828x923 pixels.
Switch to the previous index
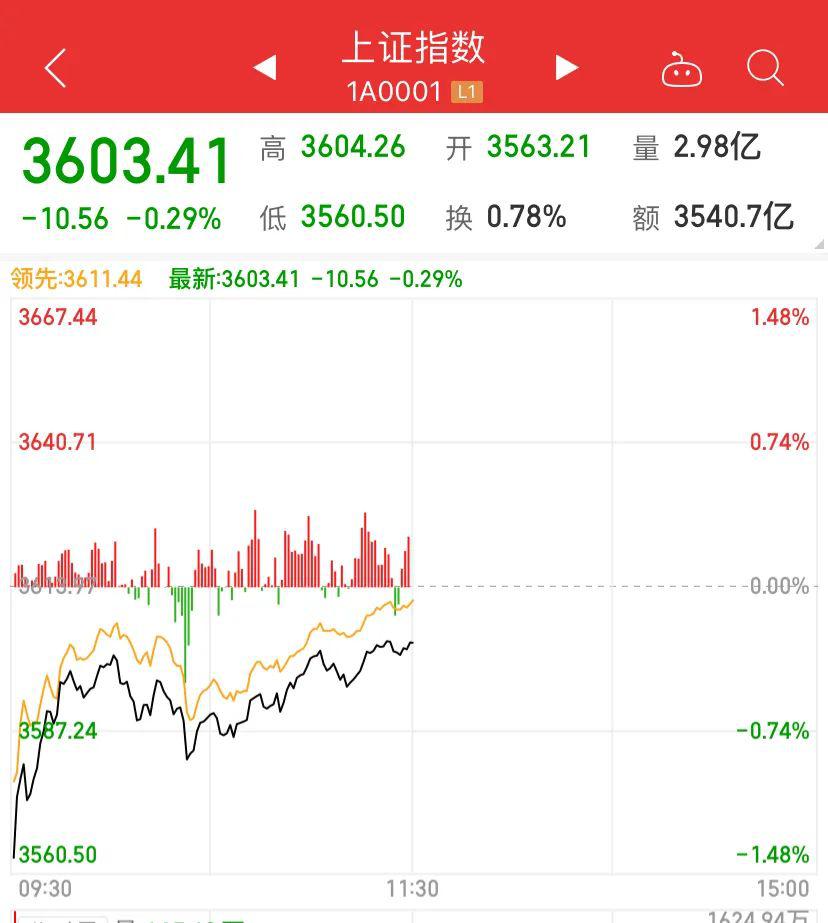(x=265, y=67)
